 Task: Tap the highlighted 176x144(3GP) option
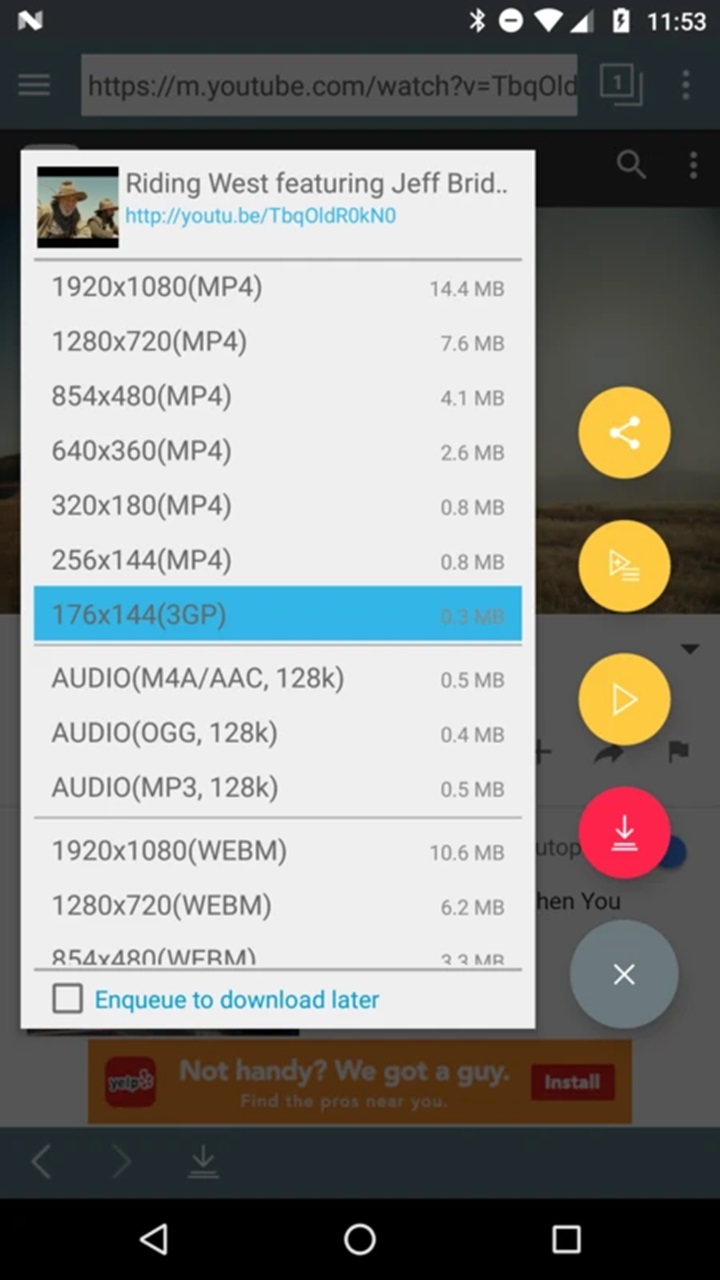point(277,614)
